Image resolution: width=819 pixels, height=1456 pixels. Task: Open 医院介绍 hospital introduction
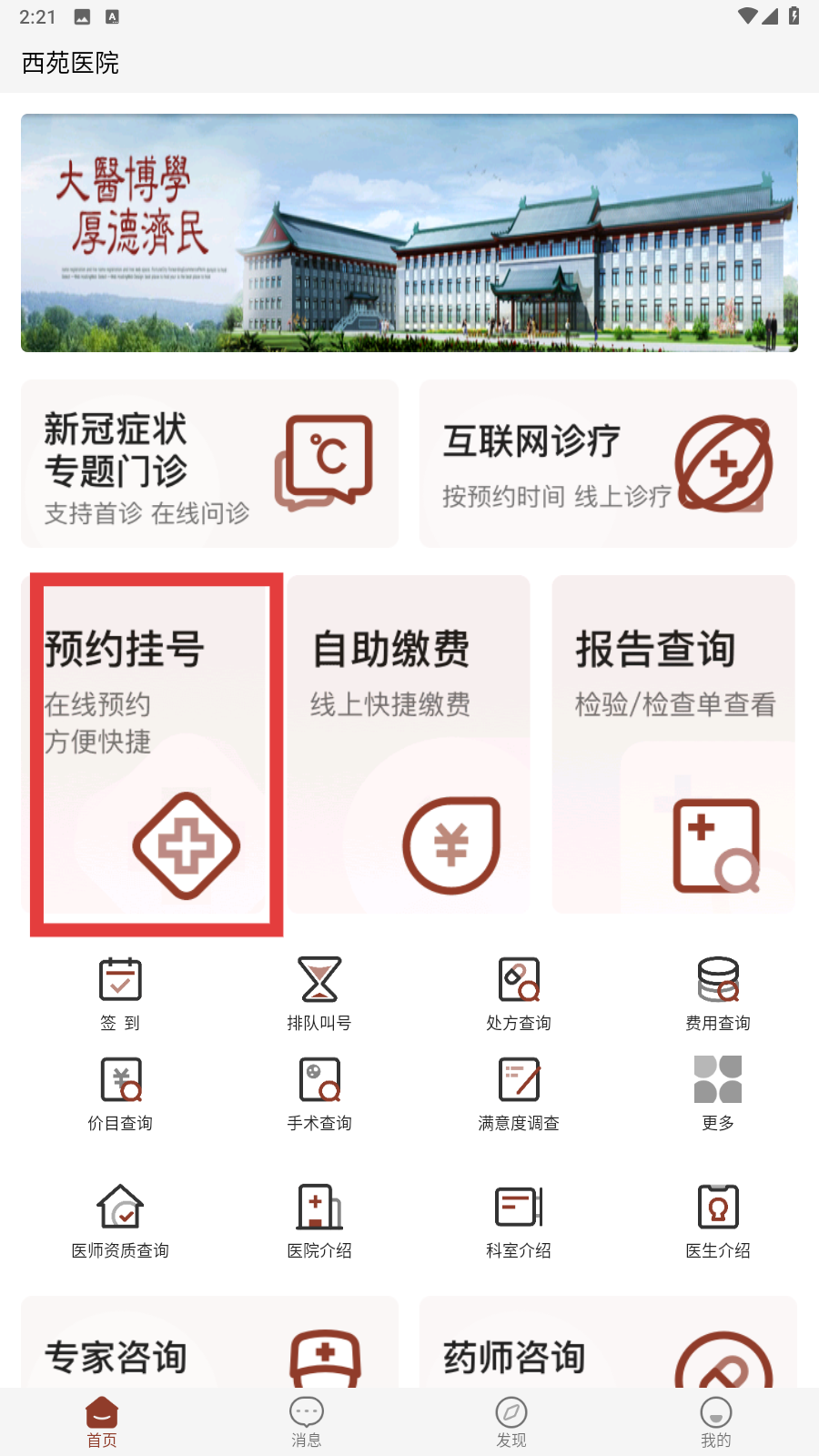click(x=319, y=1219)
